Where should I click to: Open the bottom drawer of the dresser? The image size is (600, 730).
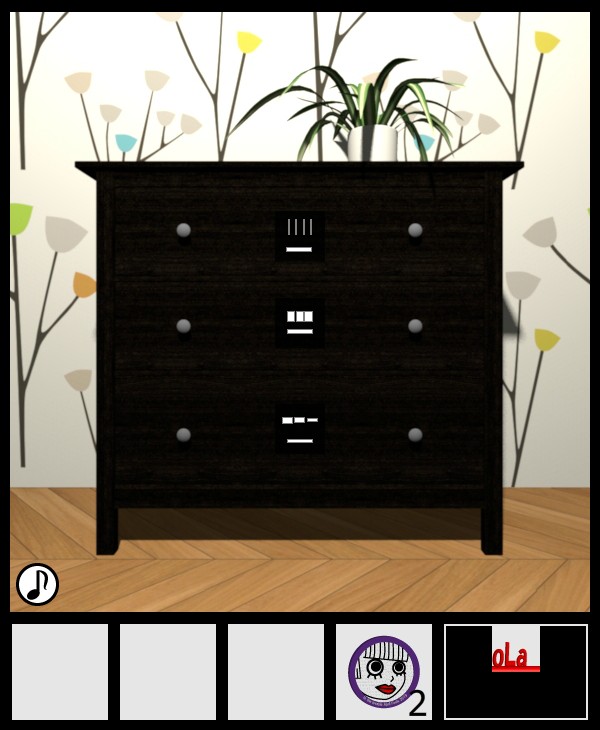click(x=299, y=428)
